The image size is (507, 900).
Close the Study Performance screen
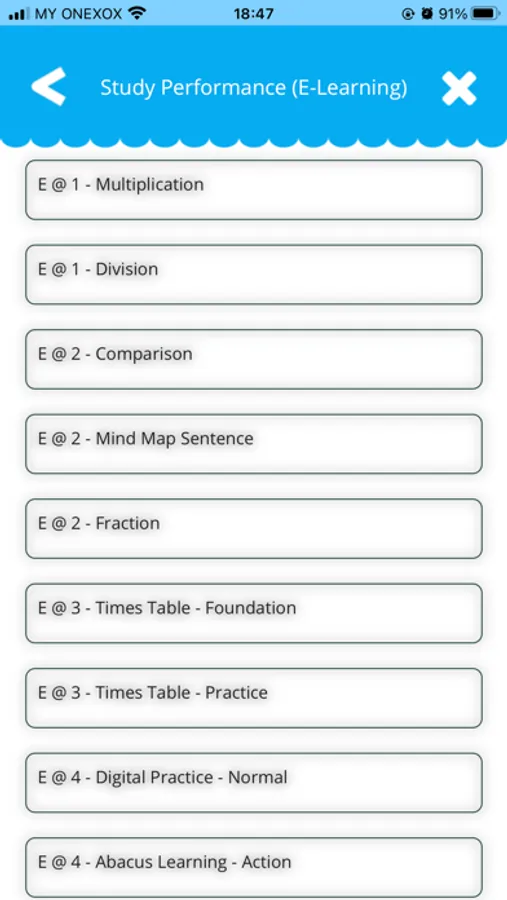459,88
